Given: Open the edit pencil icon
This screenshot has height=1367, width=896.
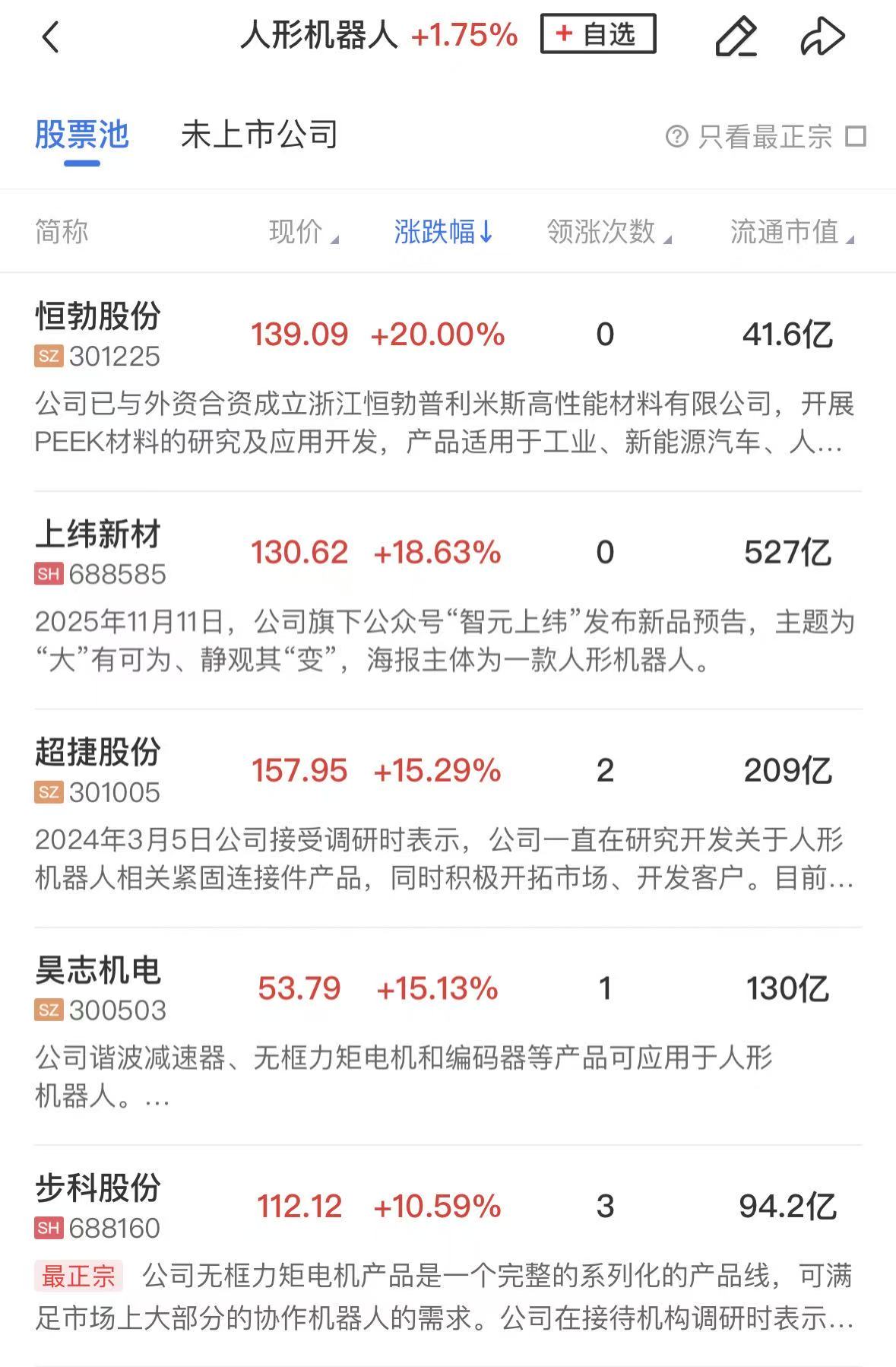Looking at the screenshot, I should [736, 36].
